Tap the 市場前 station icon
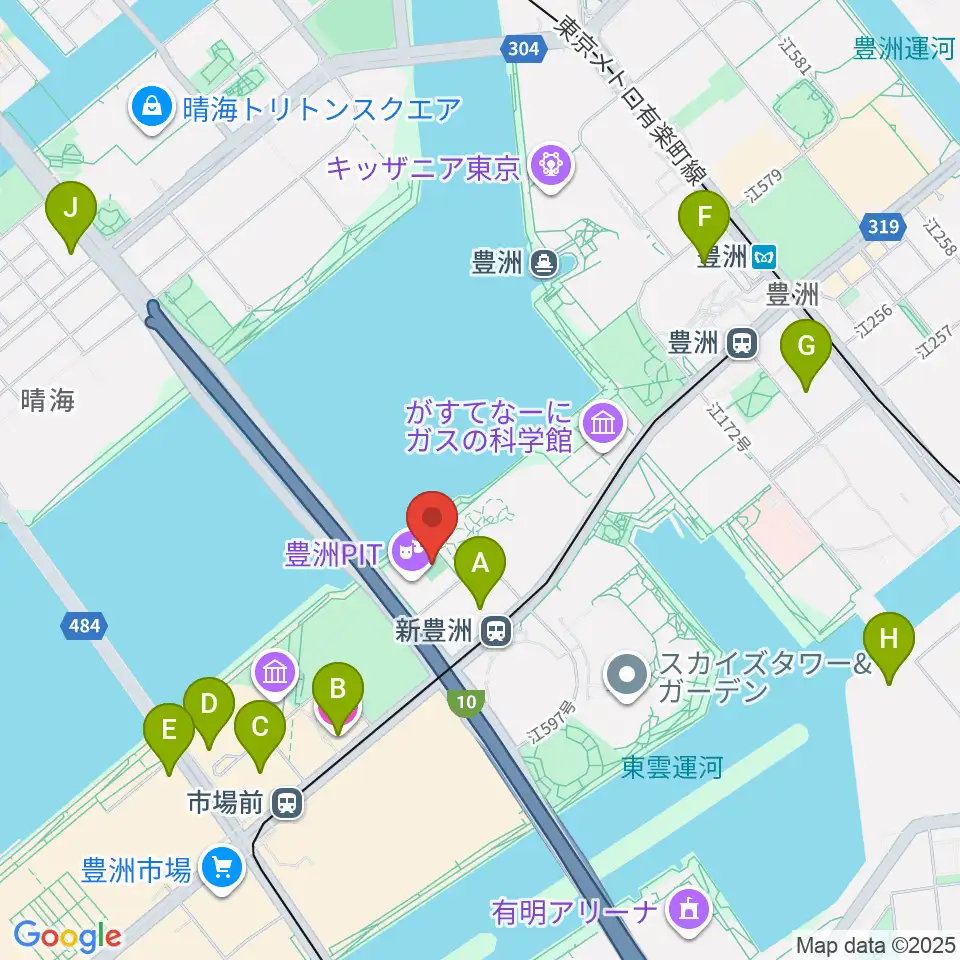Screen dimensions: 960x960 click(x=287, y=803)
